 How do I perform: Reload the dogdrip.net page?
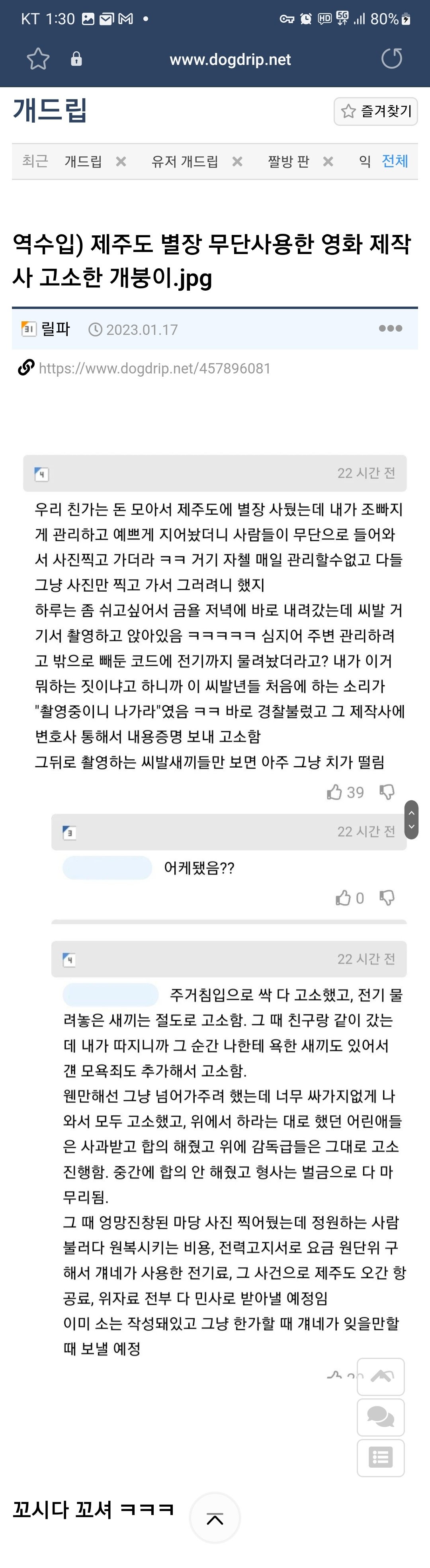[391, 59]
